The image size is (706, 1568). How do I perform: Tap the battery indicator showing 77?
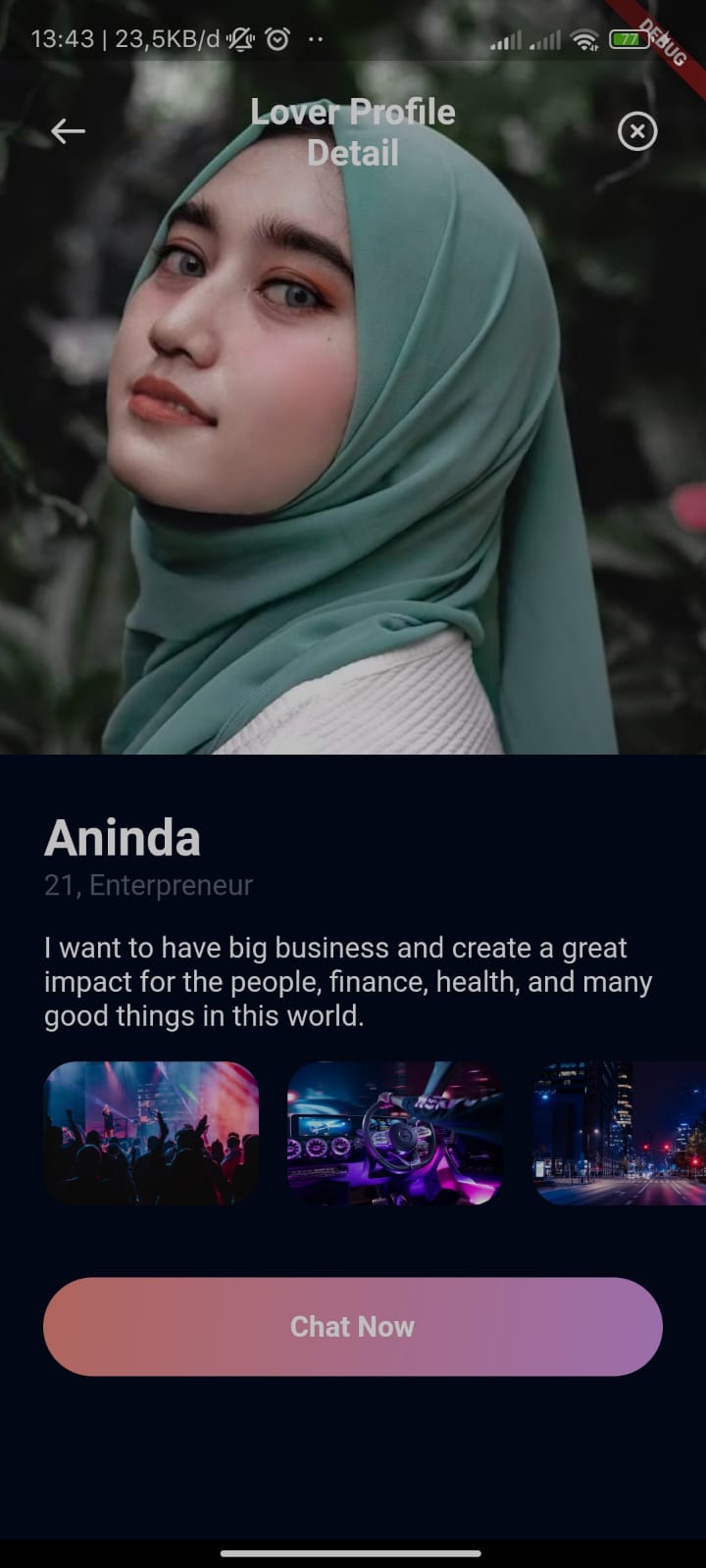click(627, 37)
